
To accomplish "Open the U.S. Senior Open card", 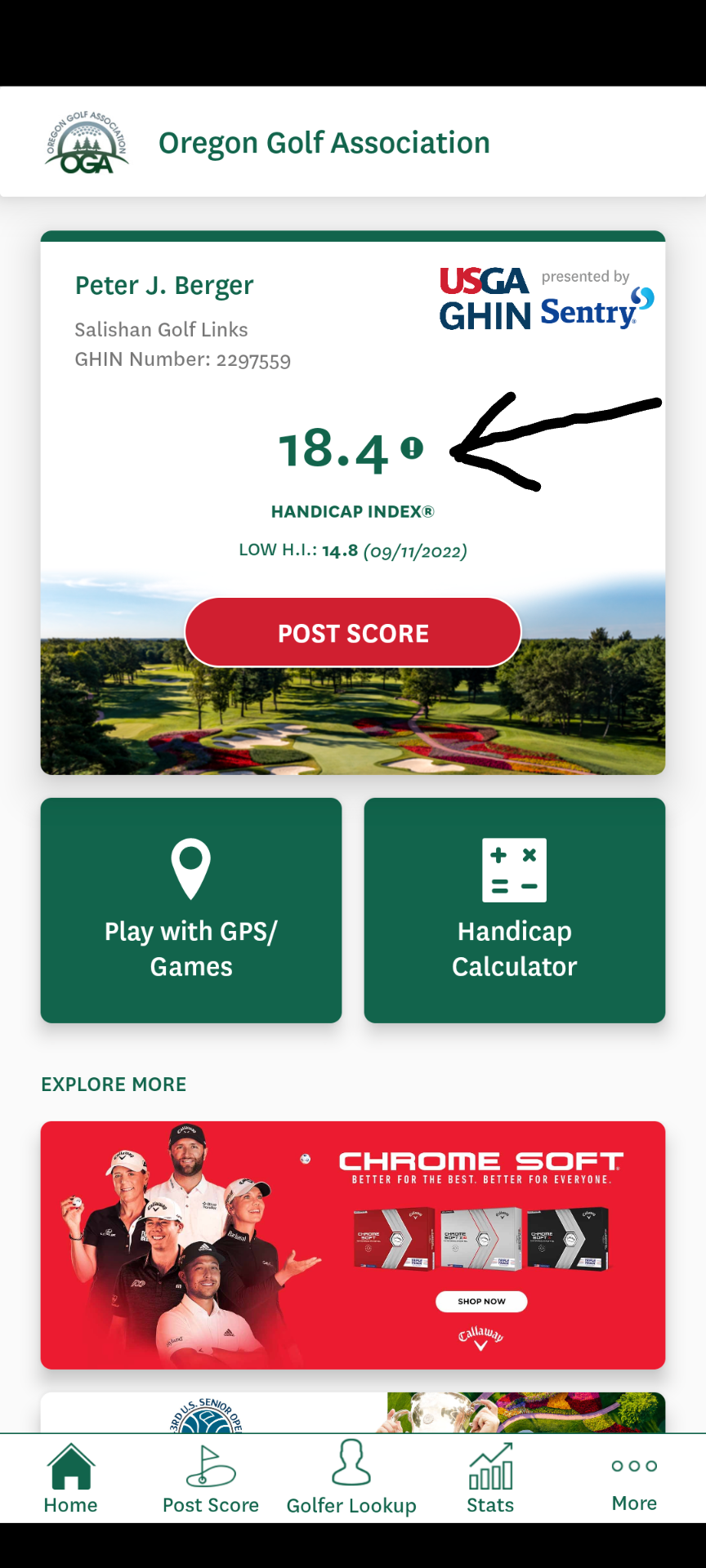I will coord(353,1413).
